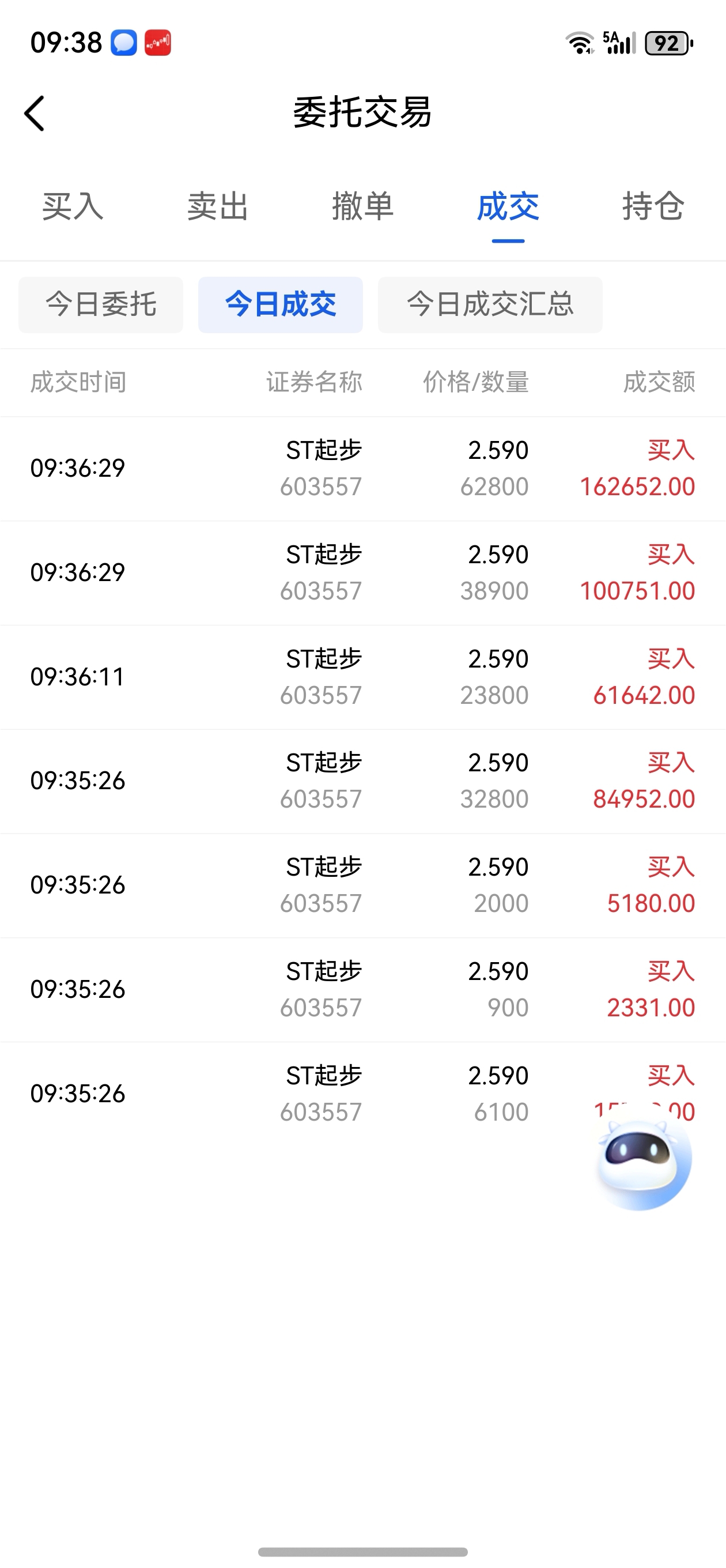Show 今日委托 list
The image size is (726, 1568).
click(100, 304)
